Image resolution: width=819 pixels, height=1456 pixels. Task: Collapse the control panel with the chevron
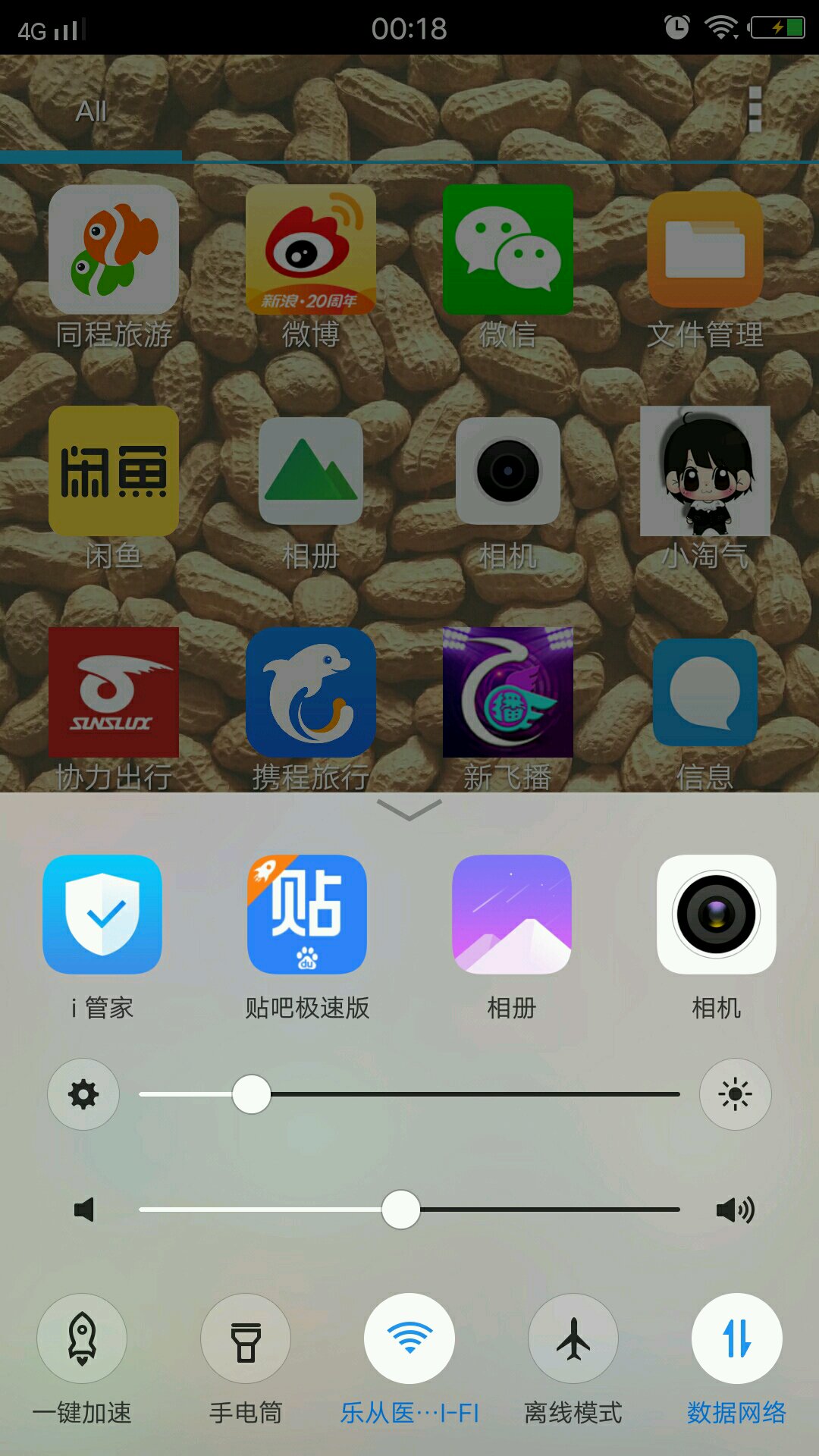click(409, 810)
